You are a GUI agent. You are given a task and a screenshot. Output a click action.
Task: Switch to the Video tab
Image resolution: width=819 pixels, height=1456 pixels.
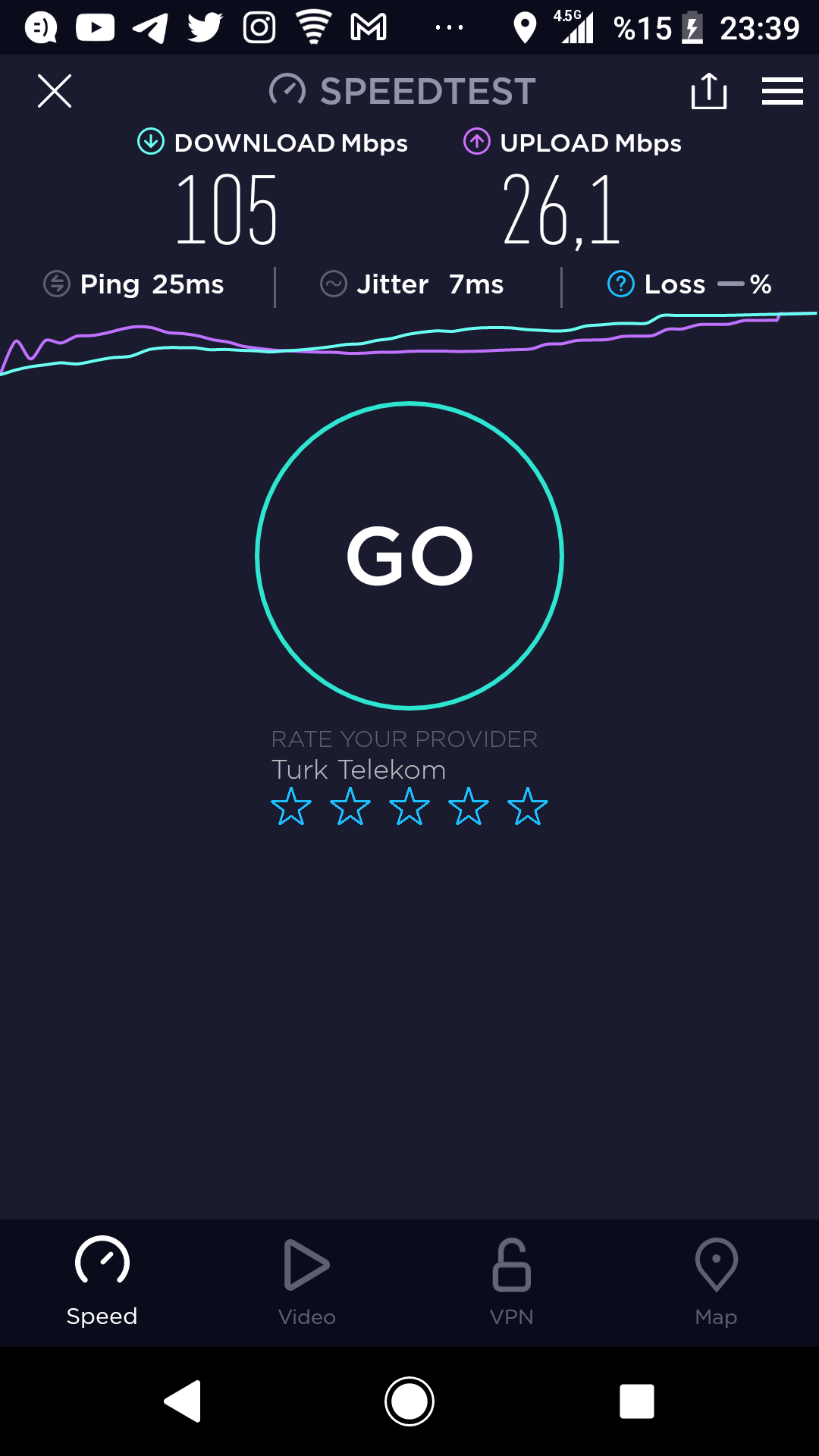click(x=307, y=1282)
